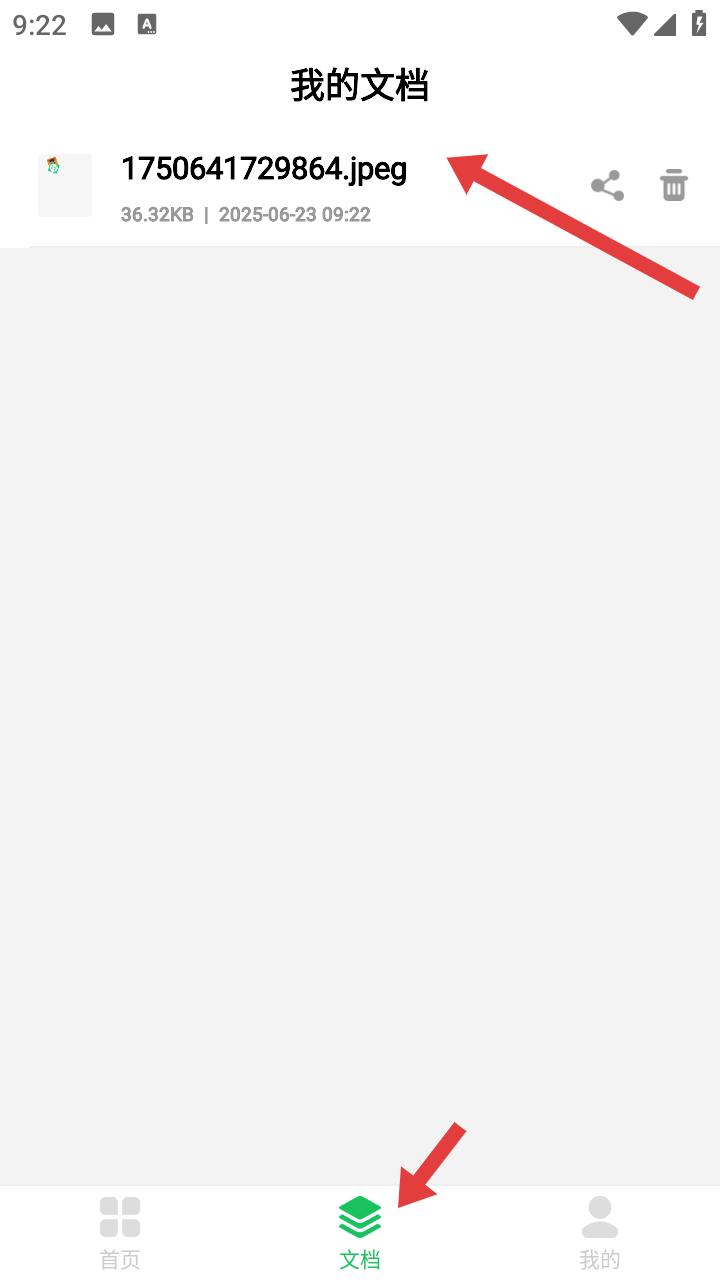Select the 文档 tab
The image size is (720, 1280).
tap(360, 1232)
